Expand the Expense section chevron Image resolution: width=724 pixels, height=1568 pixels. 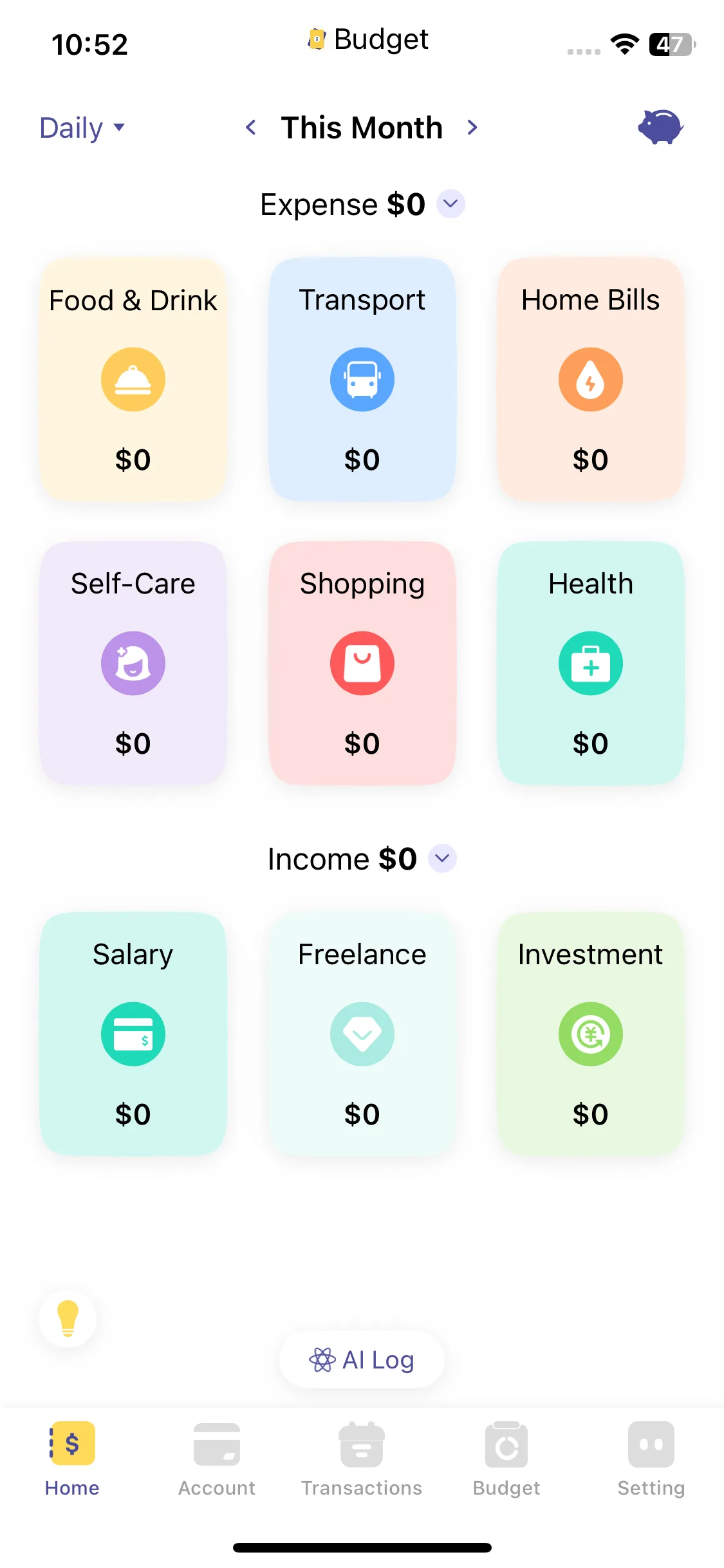pyautogui.click(x=450, y=204)
